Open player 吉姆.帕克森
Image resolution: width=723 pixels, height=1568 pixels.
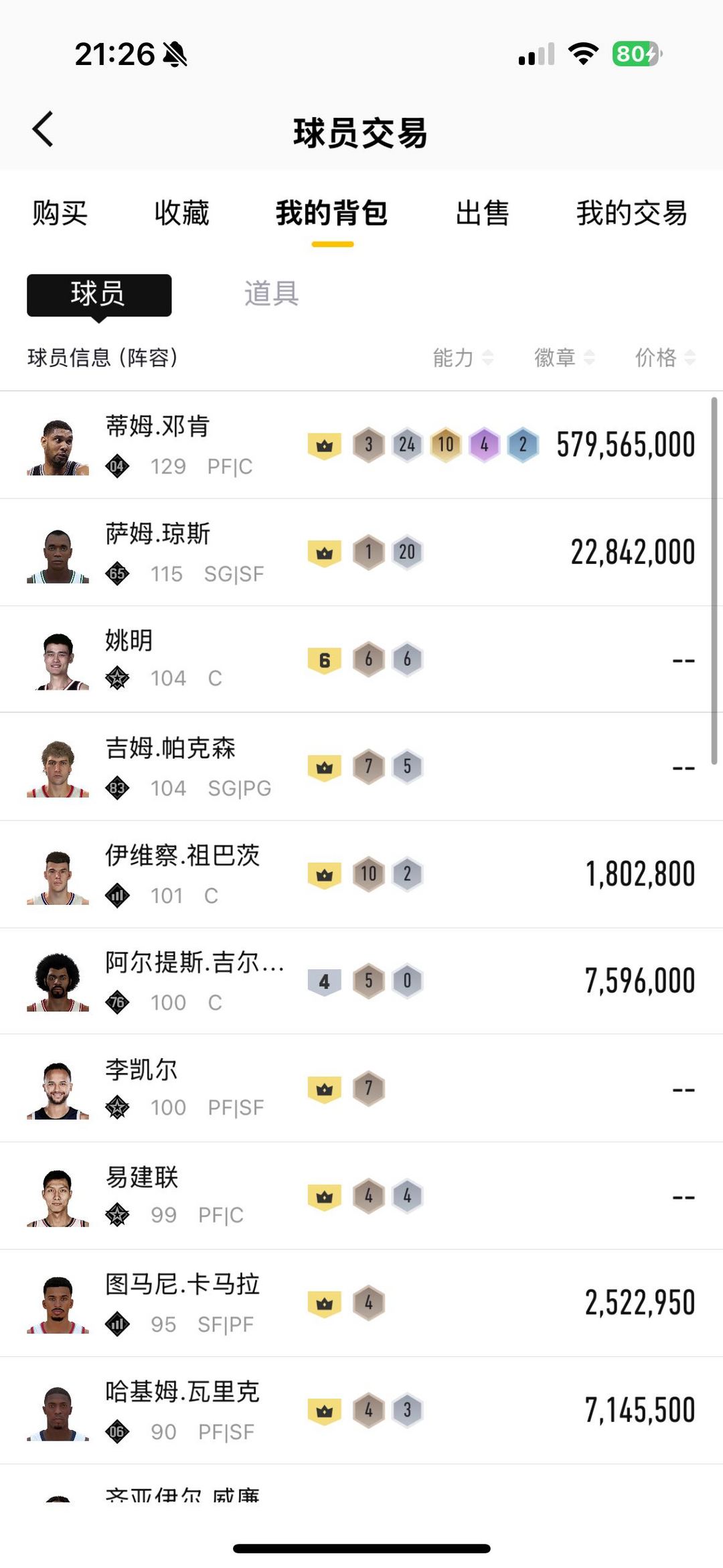[361, 767]
